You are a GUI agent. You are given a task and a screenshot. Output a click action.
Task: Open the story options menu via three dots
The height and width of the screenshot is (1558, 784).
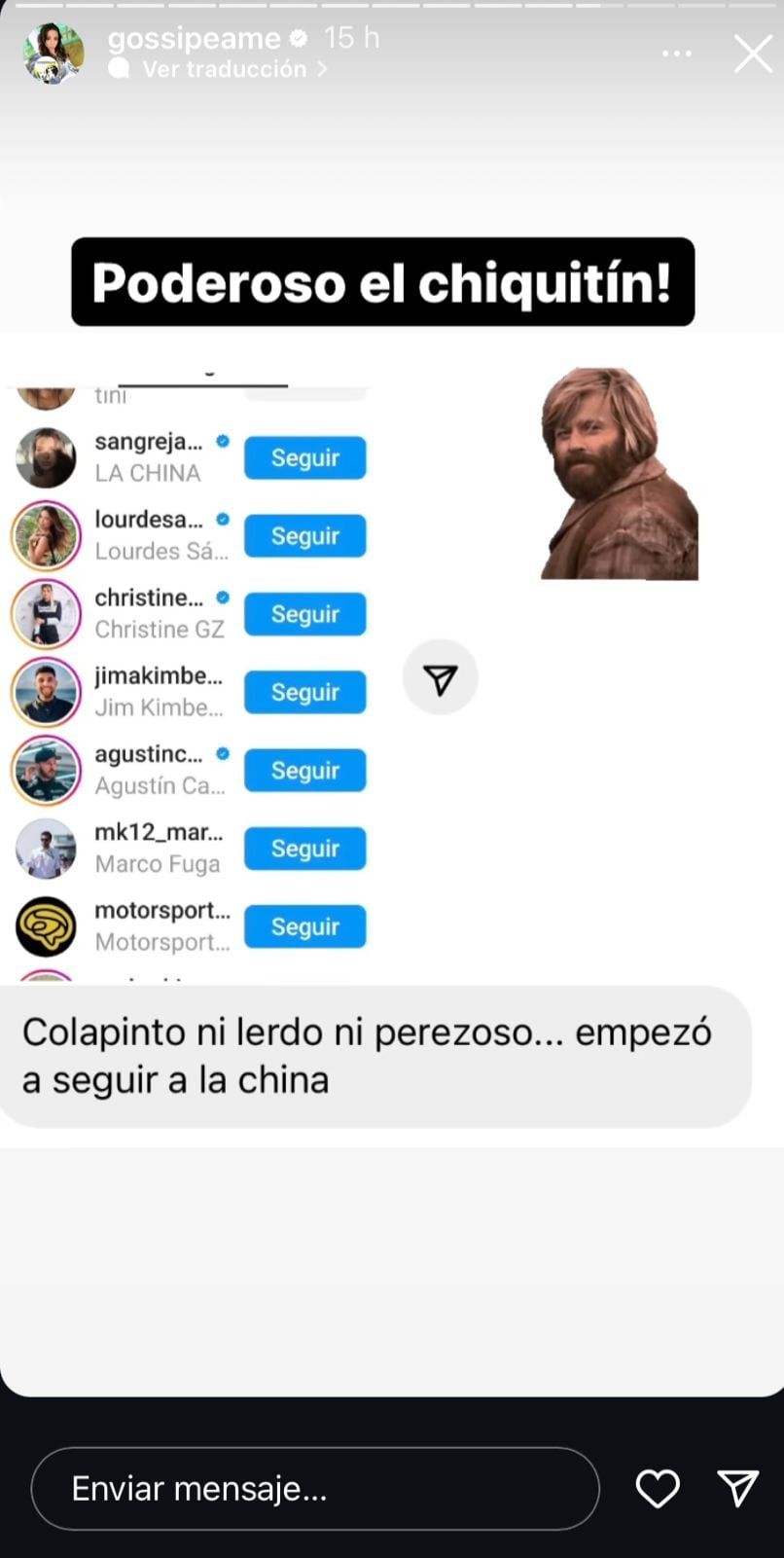[676, 54]
